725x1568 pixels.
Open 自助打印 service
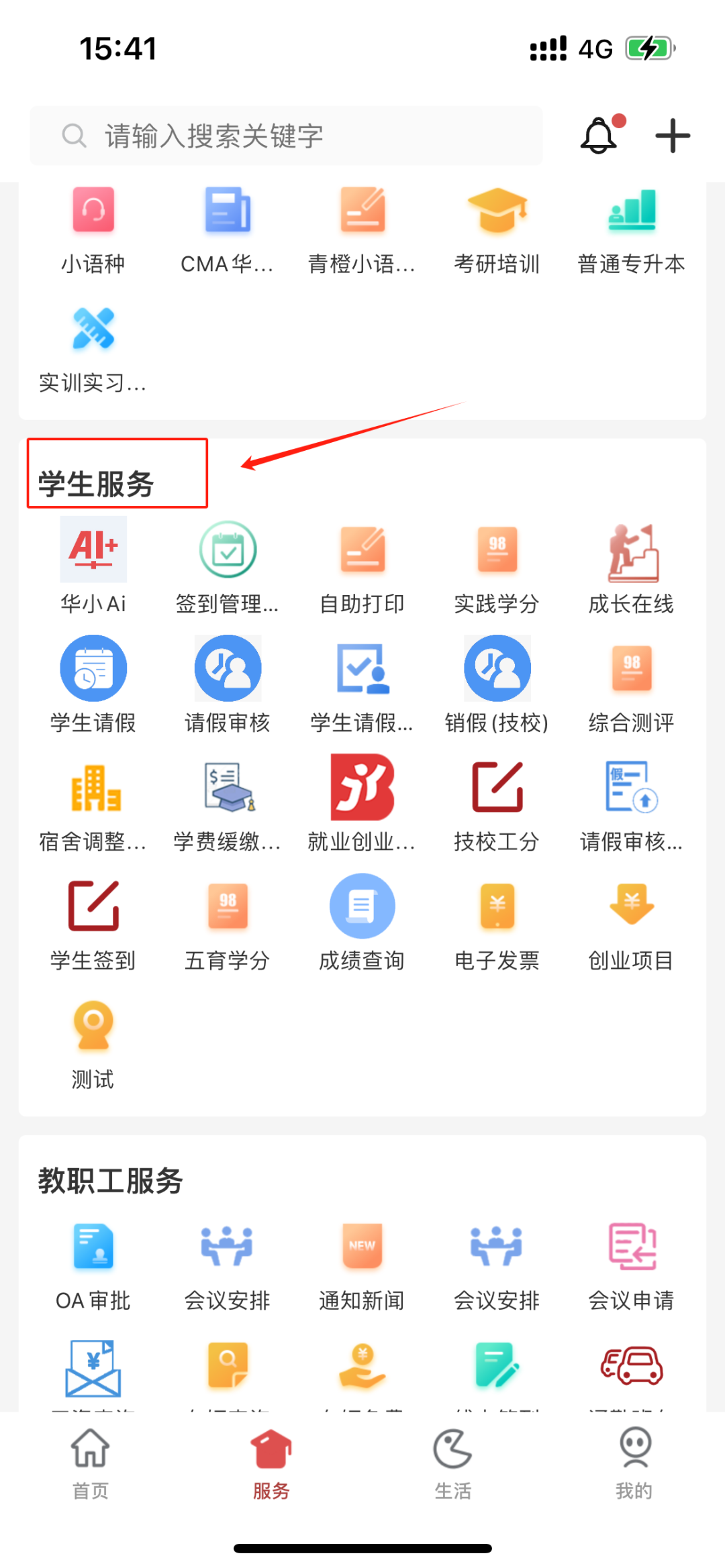(362, 565)
